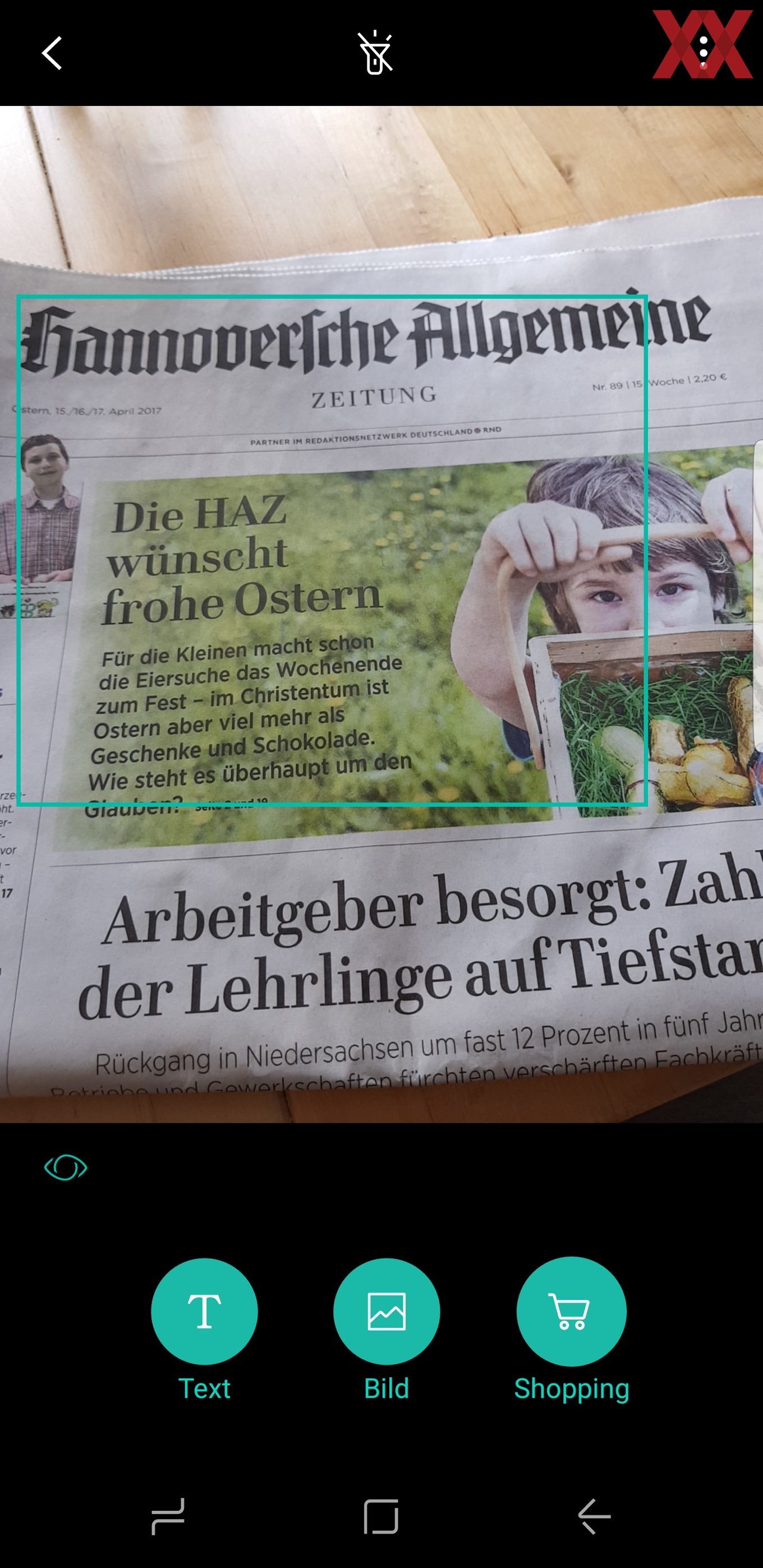763x1568 pixels.
Task: Go back using the top-left arrow
Action: coord(52,53)
